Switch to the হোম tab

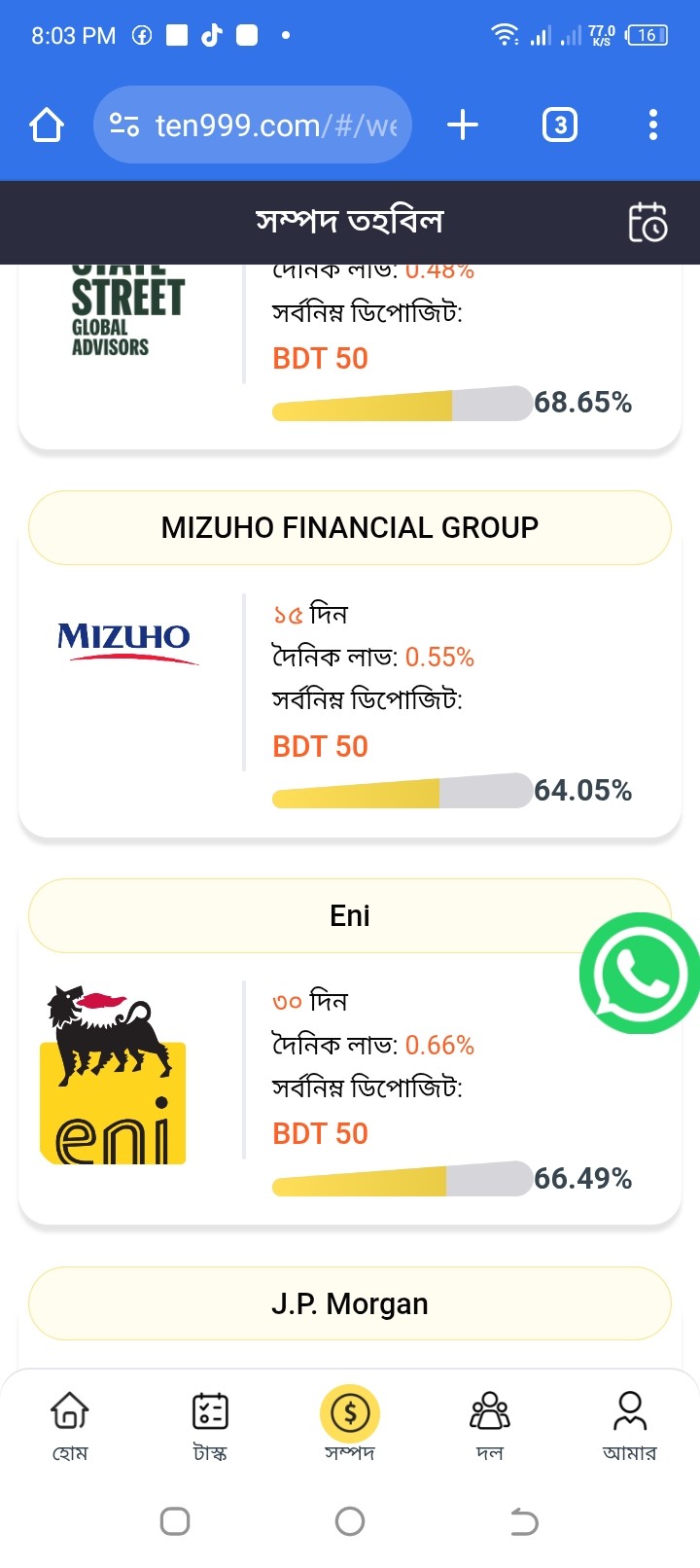tap(70, 1425)
